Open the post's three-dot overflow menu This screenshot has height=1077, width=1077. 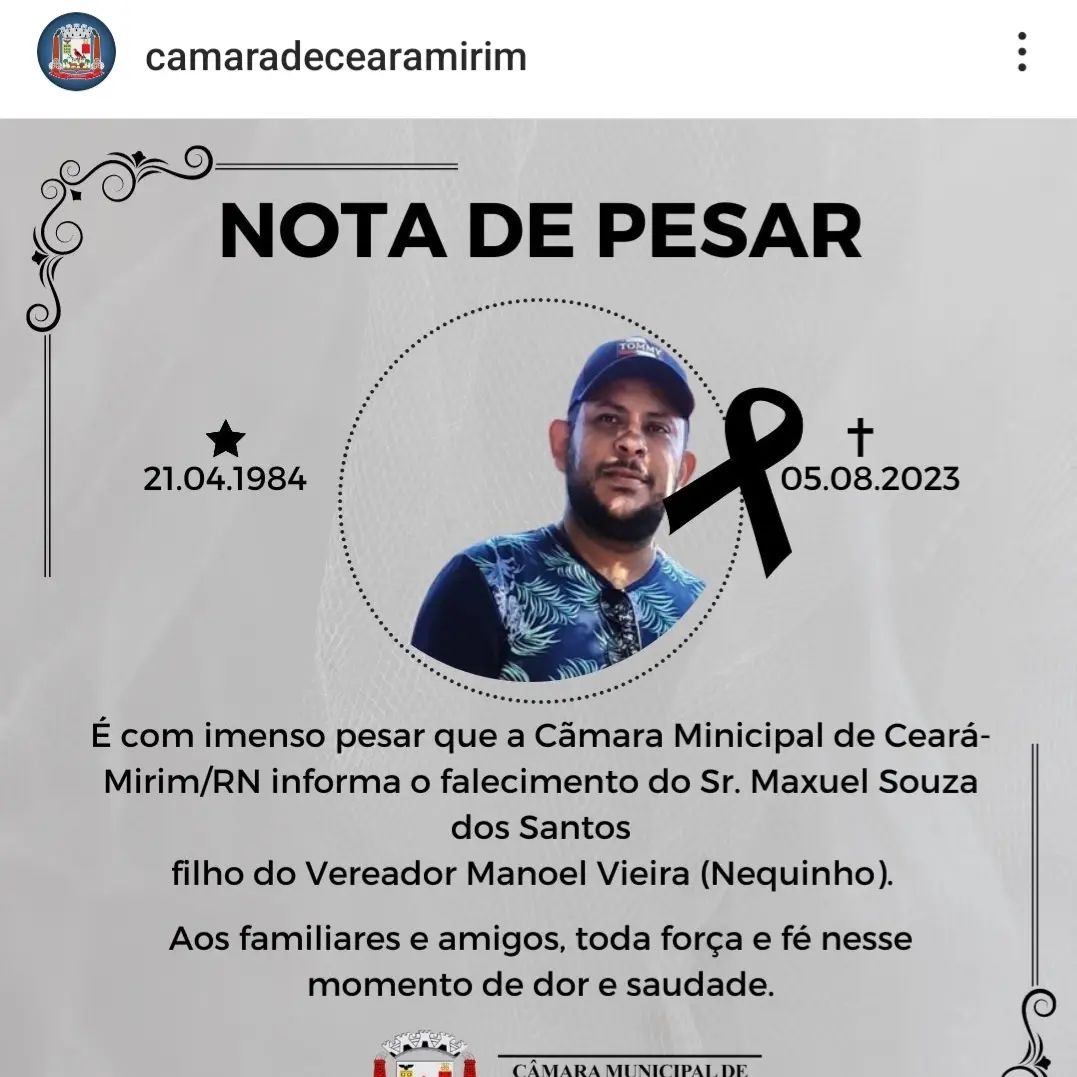pyautogui.click(x=1021, y=52)
